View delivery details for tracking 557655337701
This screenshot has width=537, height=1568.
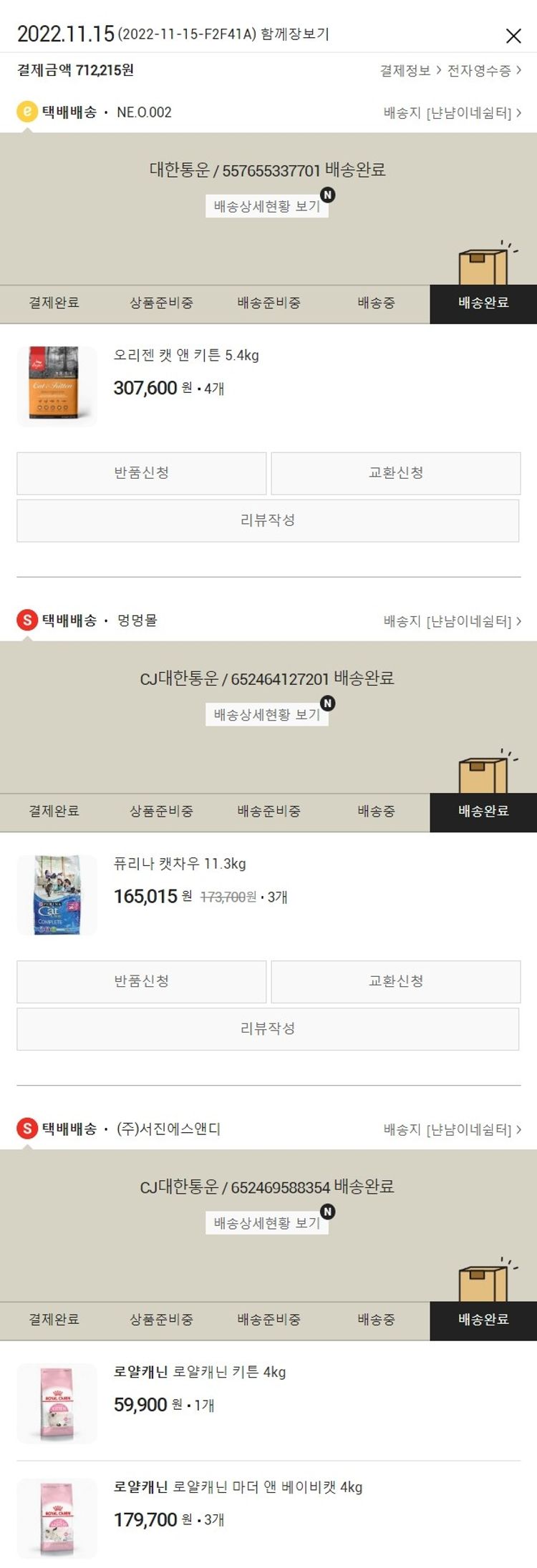pyautogui.click(x=267, y=206)
